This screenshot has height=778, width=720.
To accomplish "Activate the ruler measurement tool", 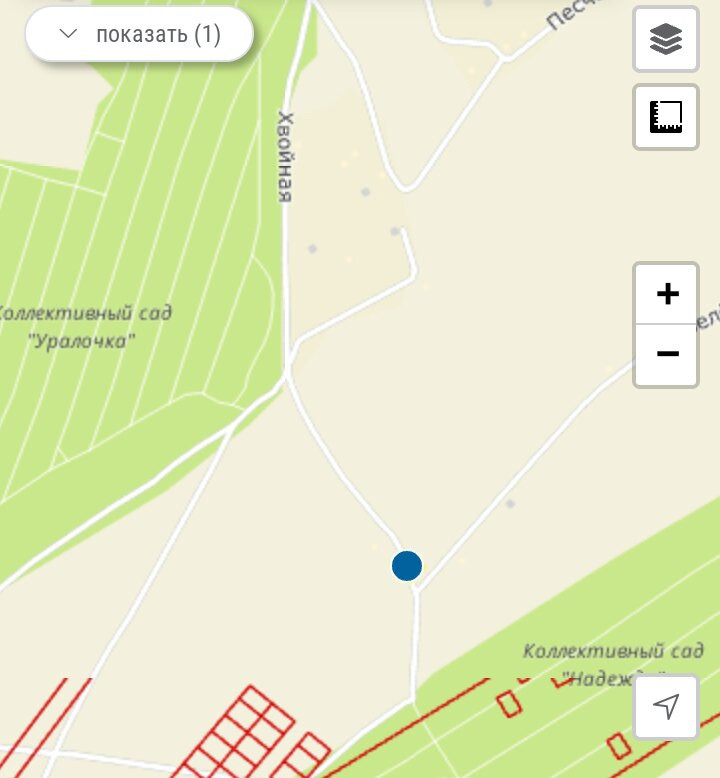I will [x=666, y=117].
